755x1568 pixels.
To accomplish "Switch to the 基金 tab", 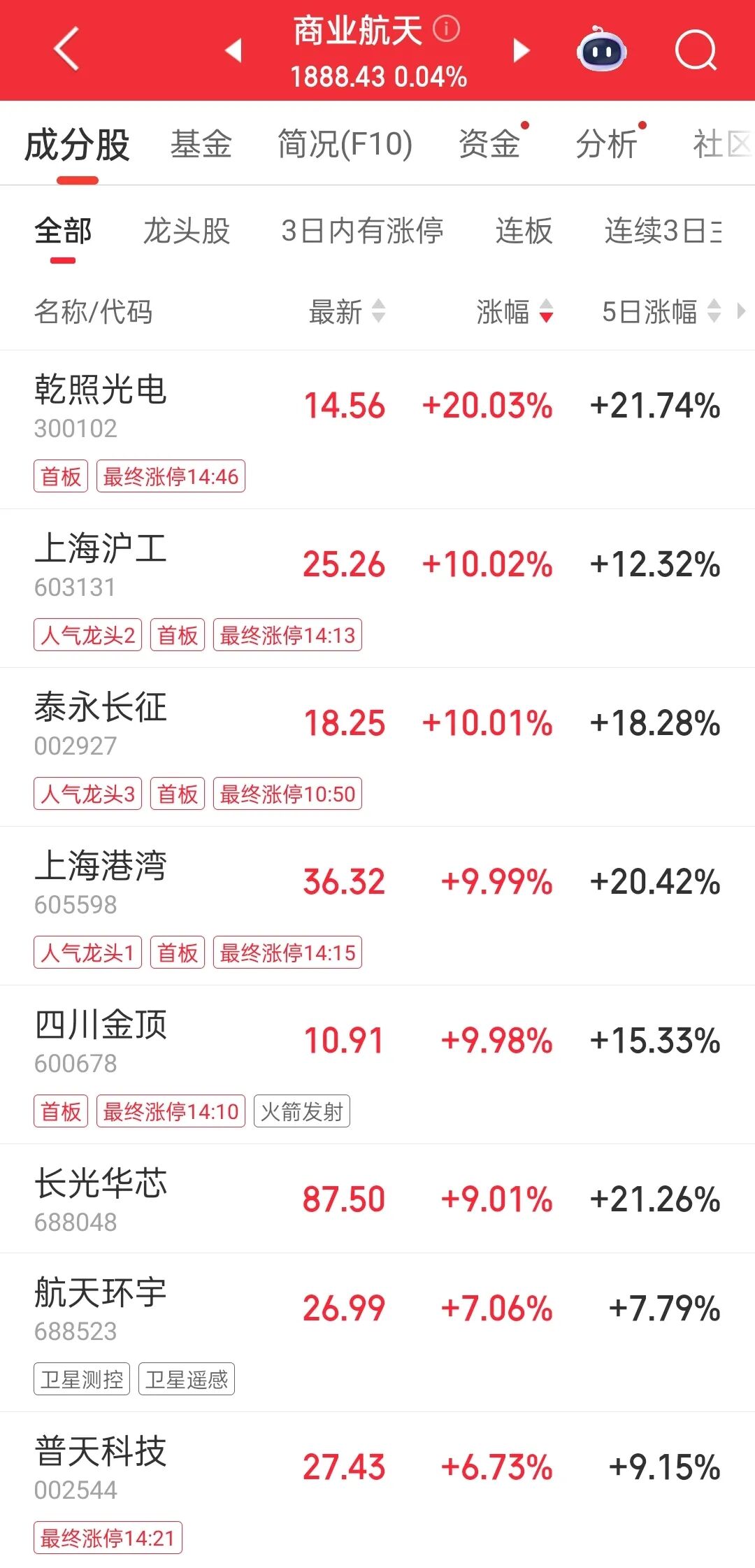I will pyautogui.click(x=201, y=145).
